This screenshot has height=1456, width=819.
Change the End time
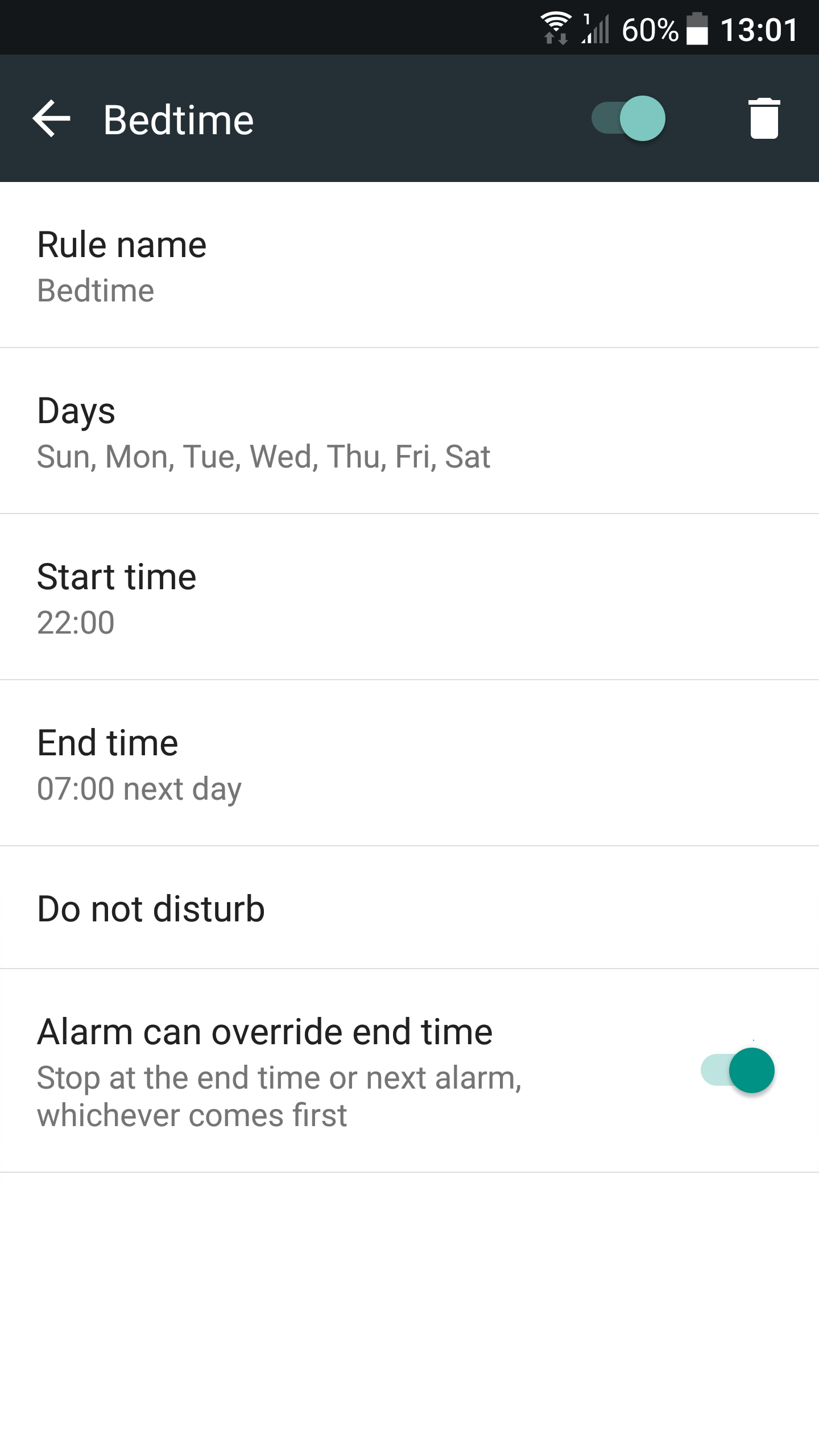409,763
